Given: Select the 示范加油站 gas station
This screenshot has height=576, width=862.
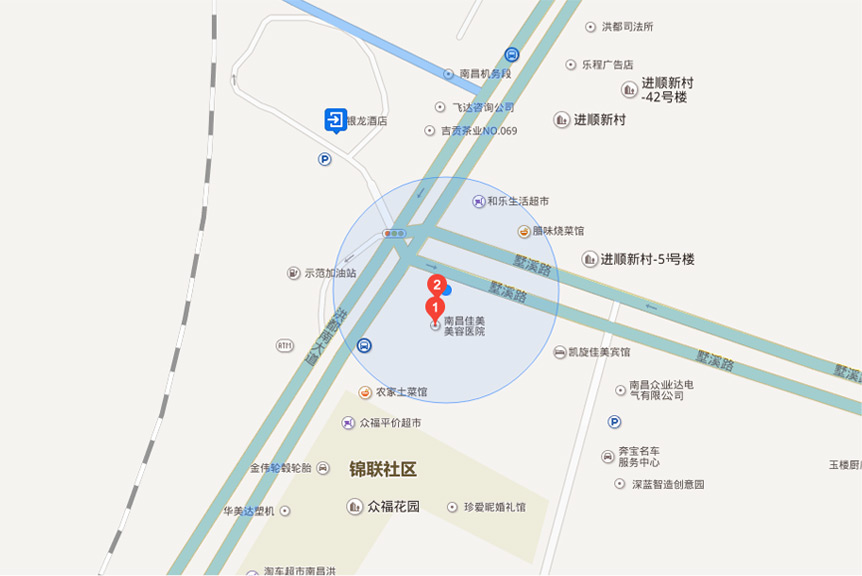Looking at the screenshot, I should (329, 273).
